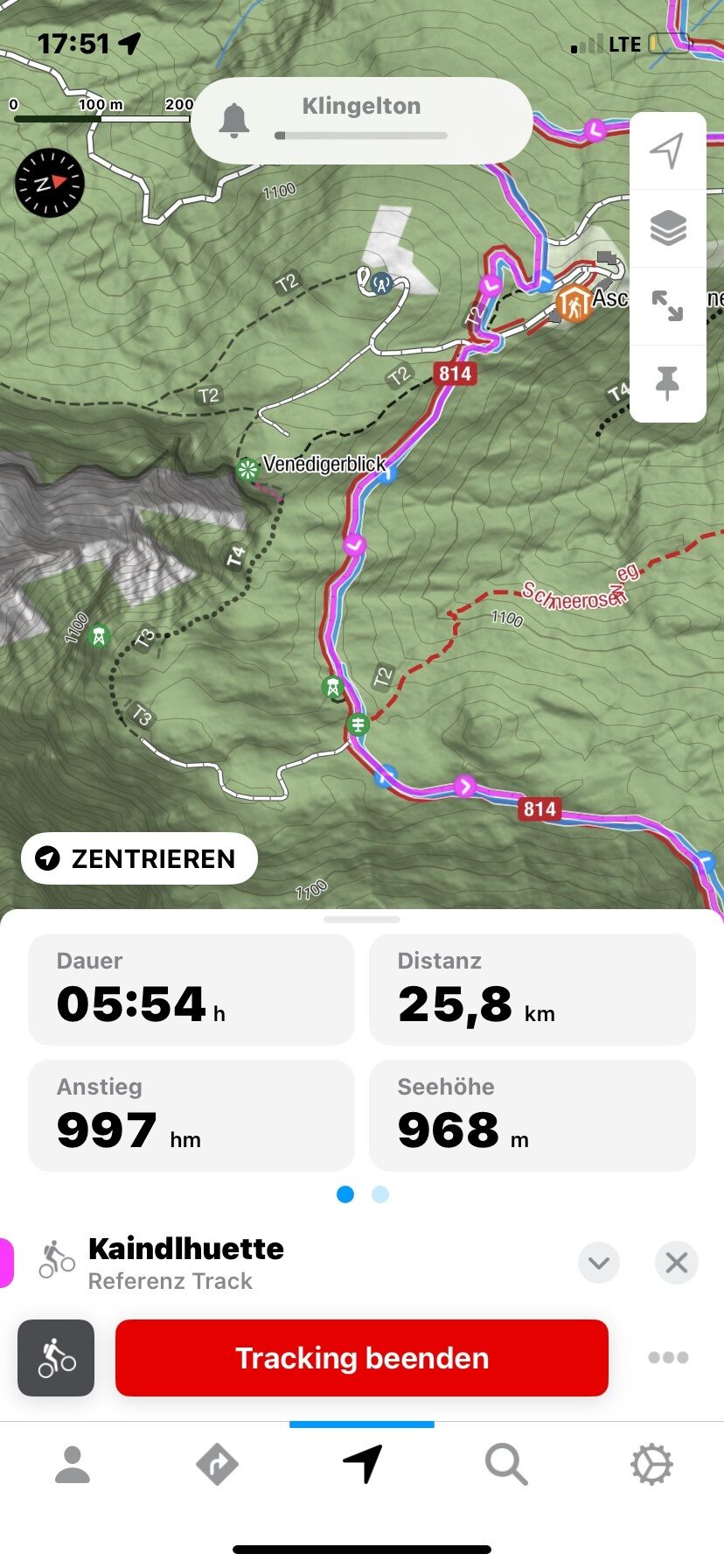
Task: Tap the location arrow map button
Action: pos(667,150)
